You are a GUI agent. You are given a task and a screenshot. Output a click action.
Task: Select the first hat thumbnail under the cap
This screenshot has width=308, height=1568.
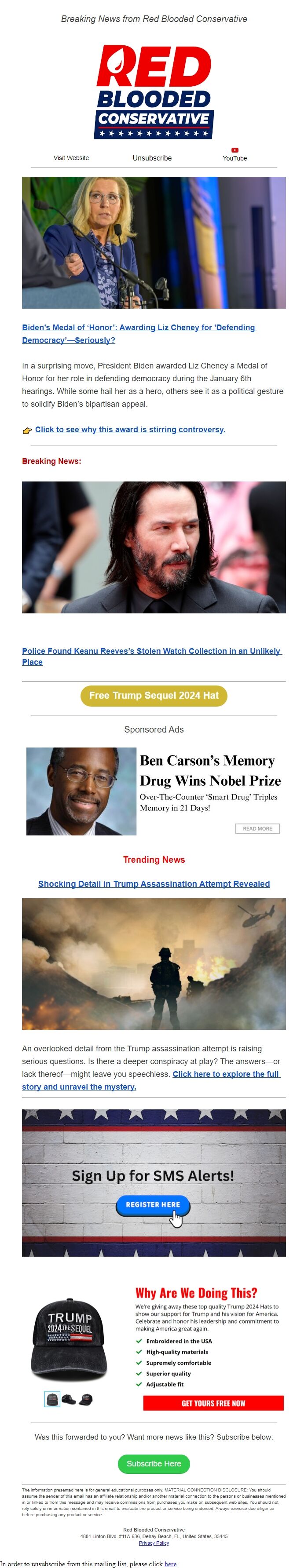(52, 1399)
